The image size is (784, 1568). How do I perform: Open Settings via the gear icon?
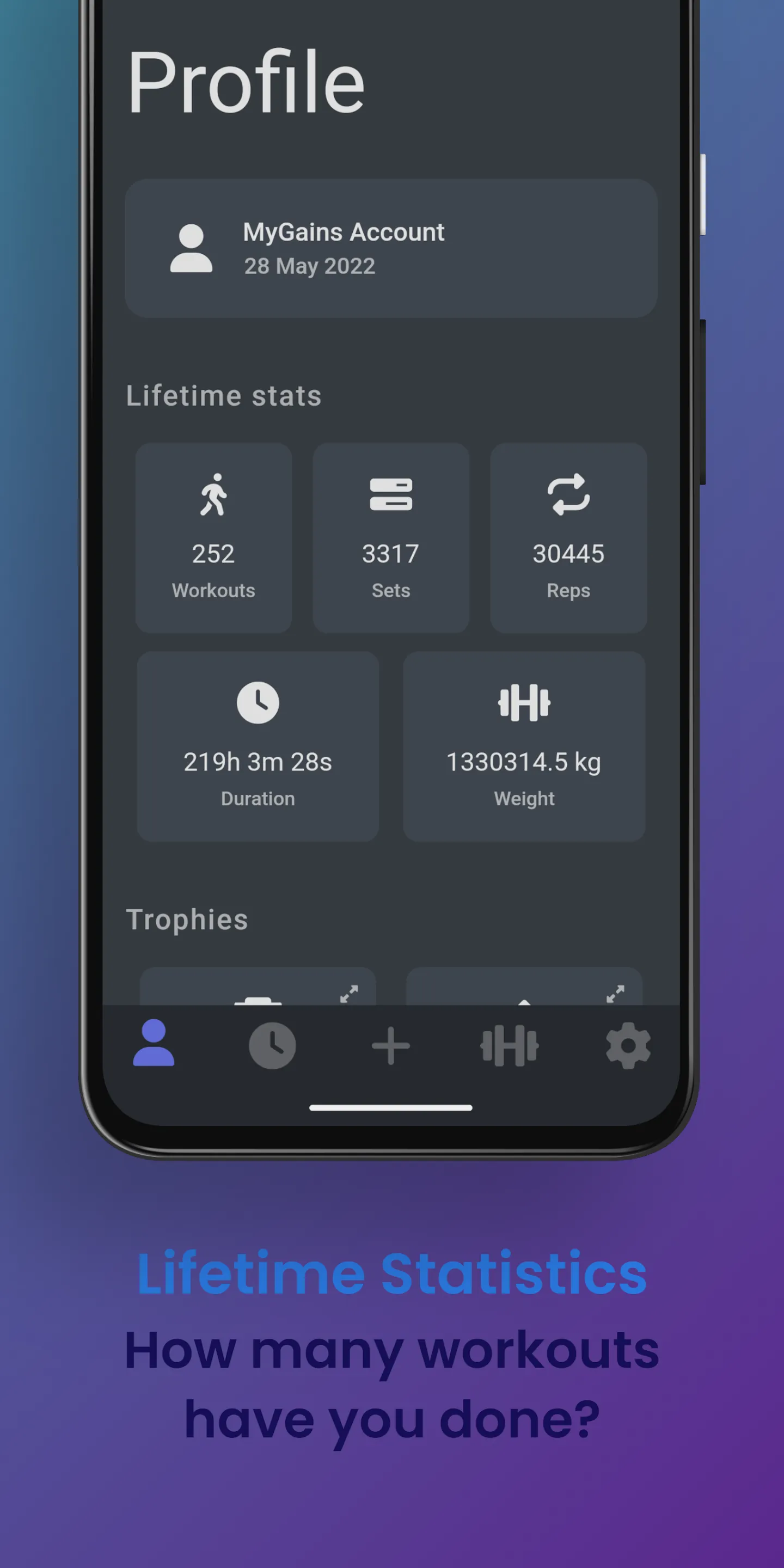coord(628,1046)
